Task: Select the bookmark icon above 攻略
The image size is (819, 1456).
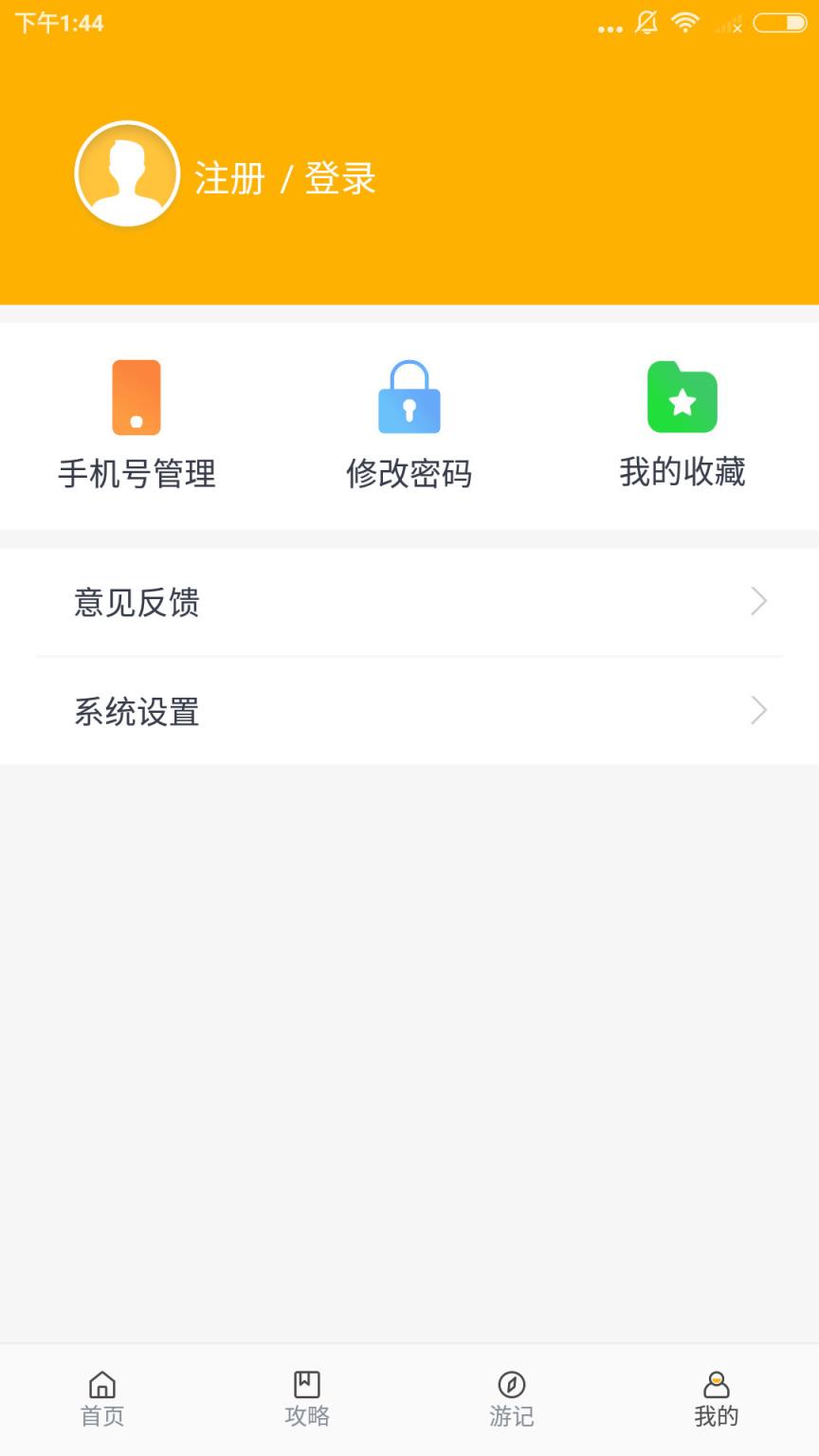Action: coord(306,1383)
